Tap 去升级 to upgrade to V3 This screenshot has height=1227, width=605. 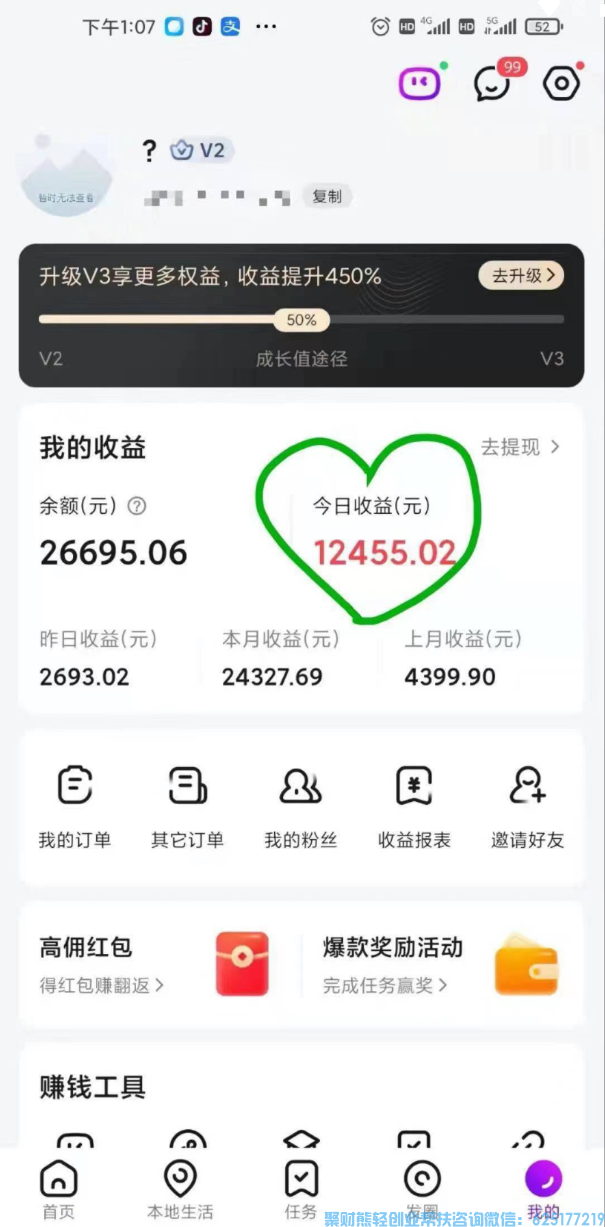coord(521,275)
